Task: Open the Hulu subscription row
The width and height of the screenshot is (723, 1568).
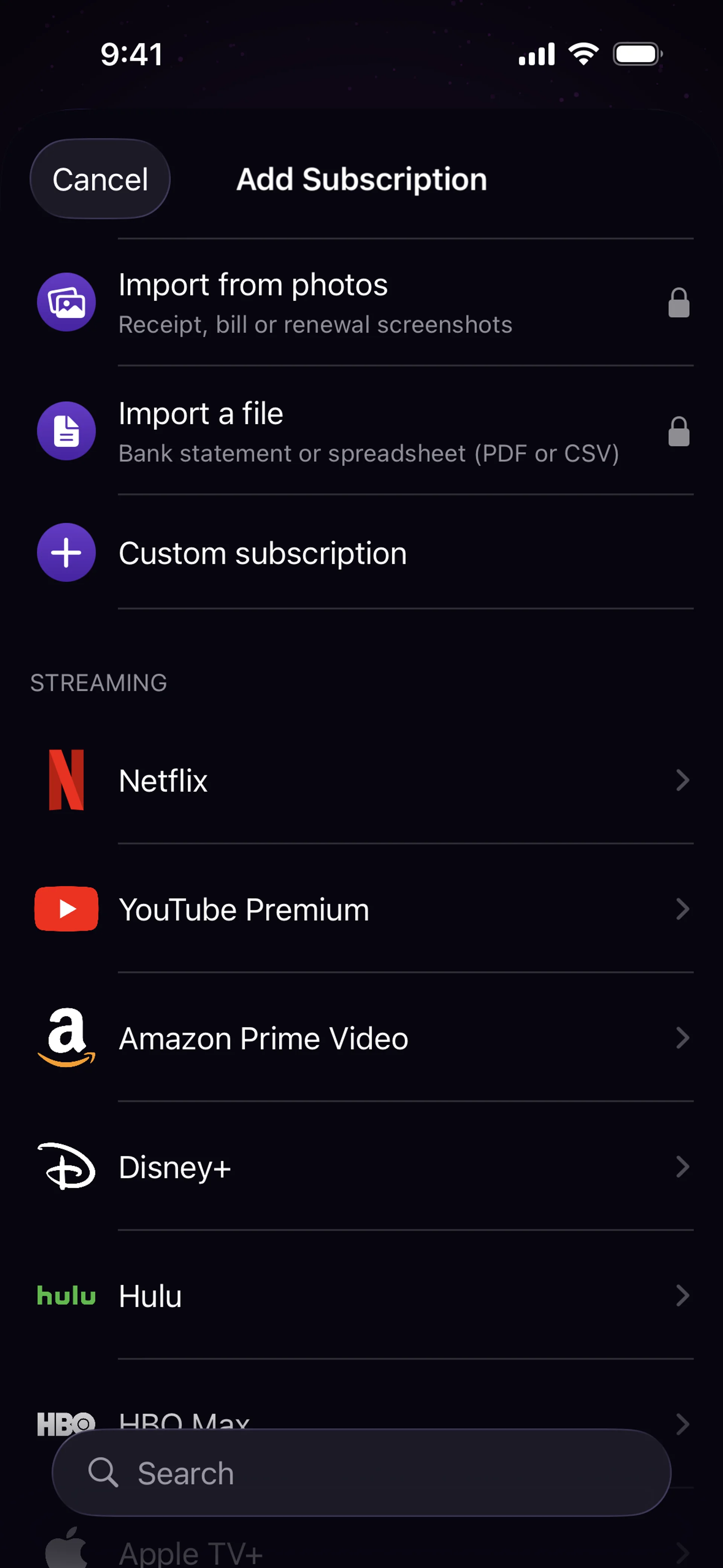Action: click(x=361, y=1296)
